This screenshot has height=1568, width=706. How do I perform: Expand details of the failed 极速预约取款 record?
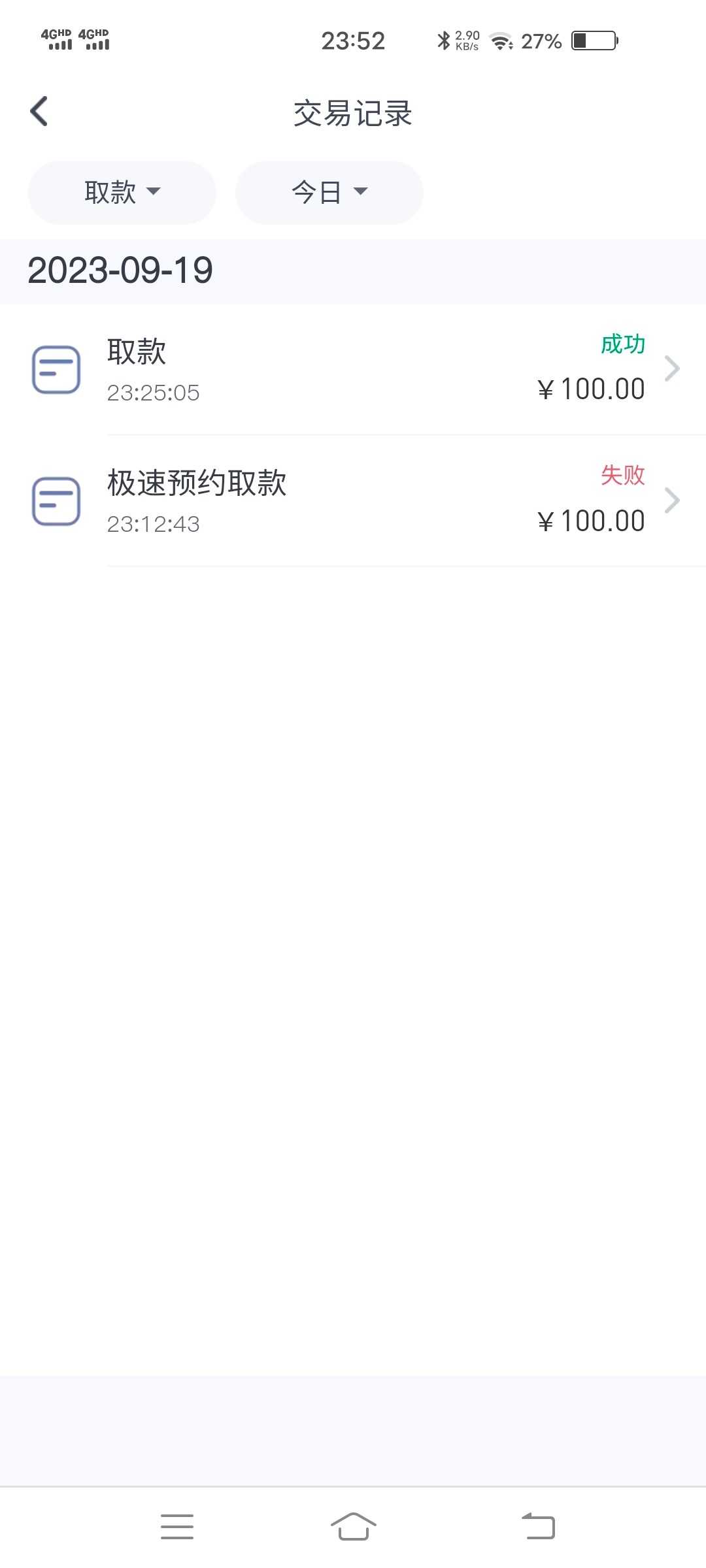point(673,501)
